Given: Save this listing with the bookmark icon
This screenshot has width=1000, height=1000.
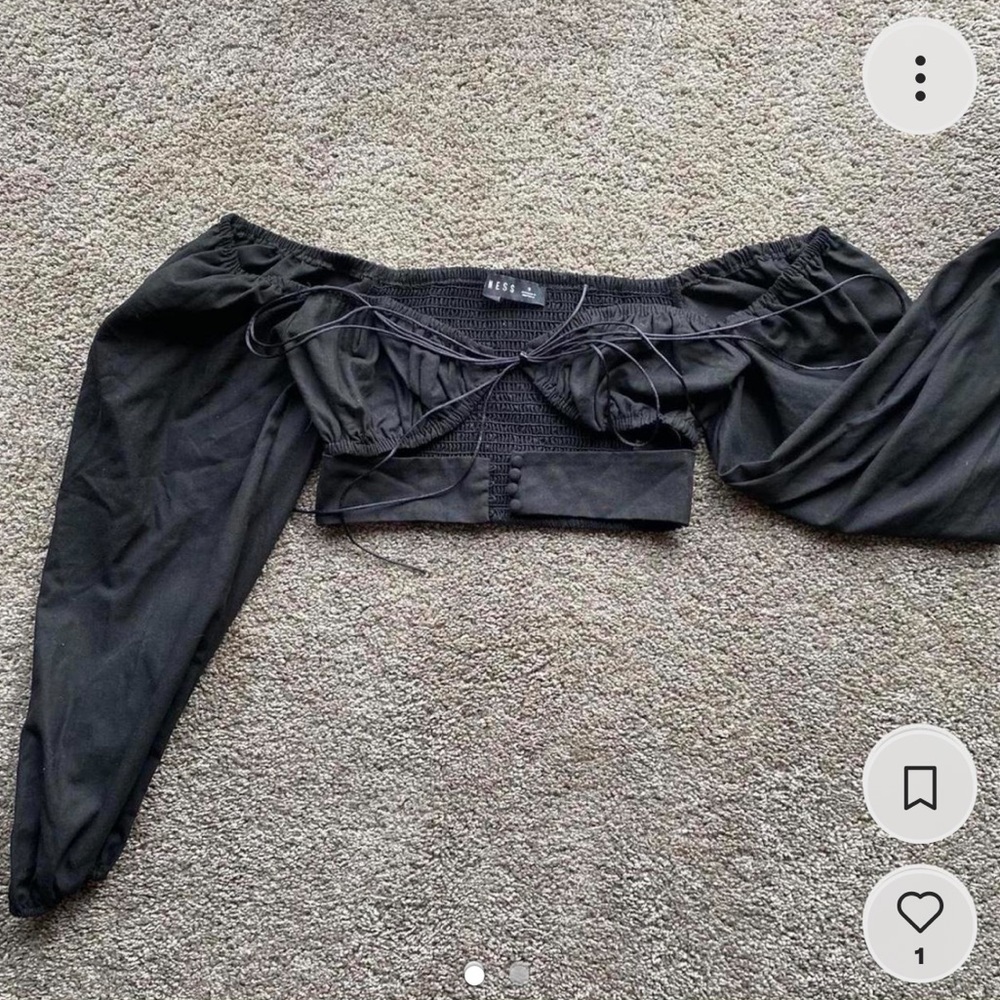Looking at the screenshot, I should (x=920, y=788).
